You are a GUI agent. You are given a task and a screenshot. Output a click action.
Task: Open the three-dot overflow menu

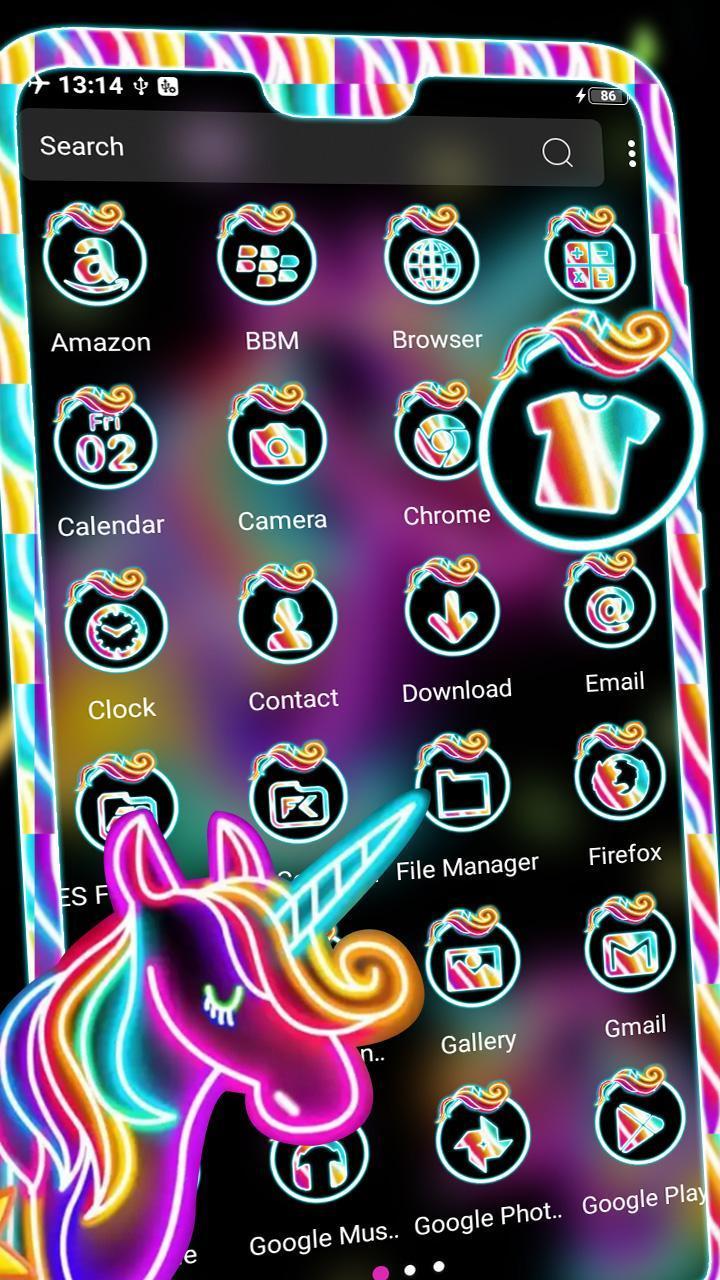(x=631, y=152)
